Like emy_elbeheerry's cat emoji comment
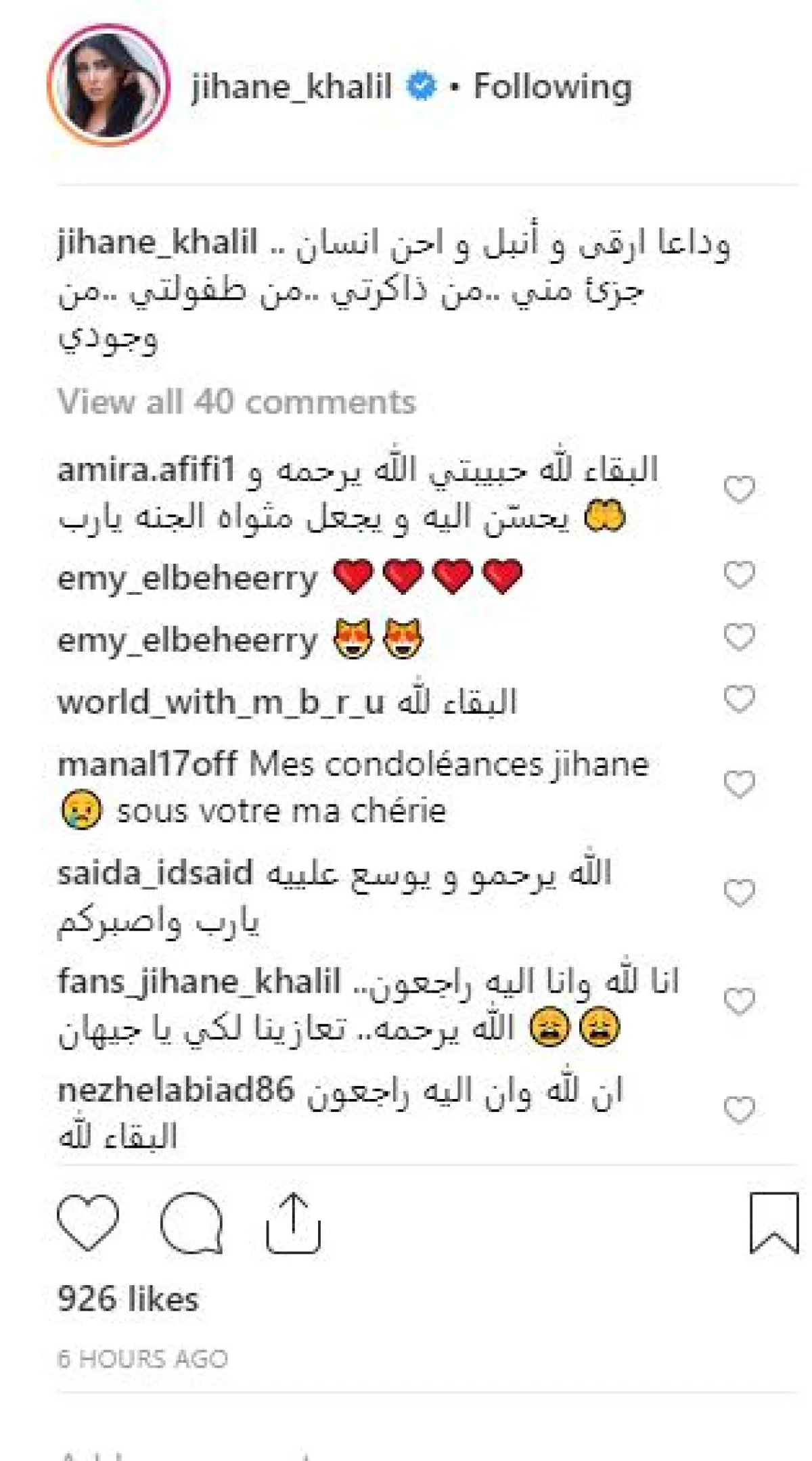Image resolution: width=812 pixels, height=1461 pixels. point(739,637)
